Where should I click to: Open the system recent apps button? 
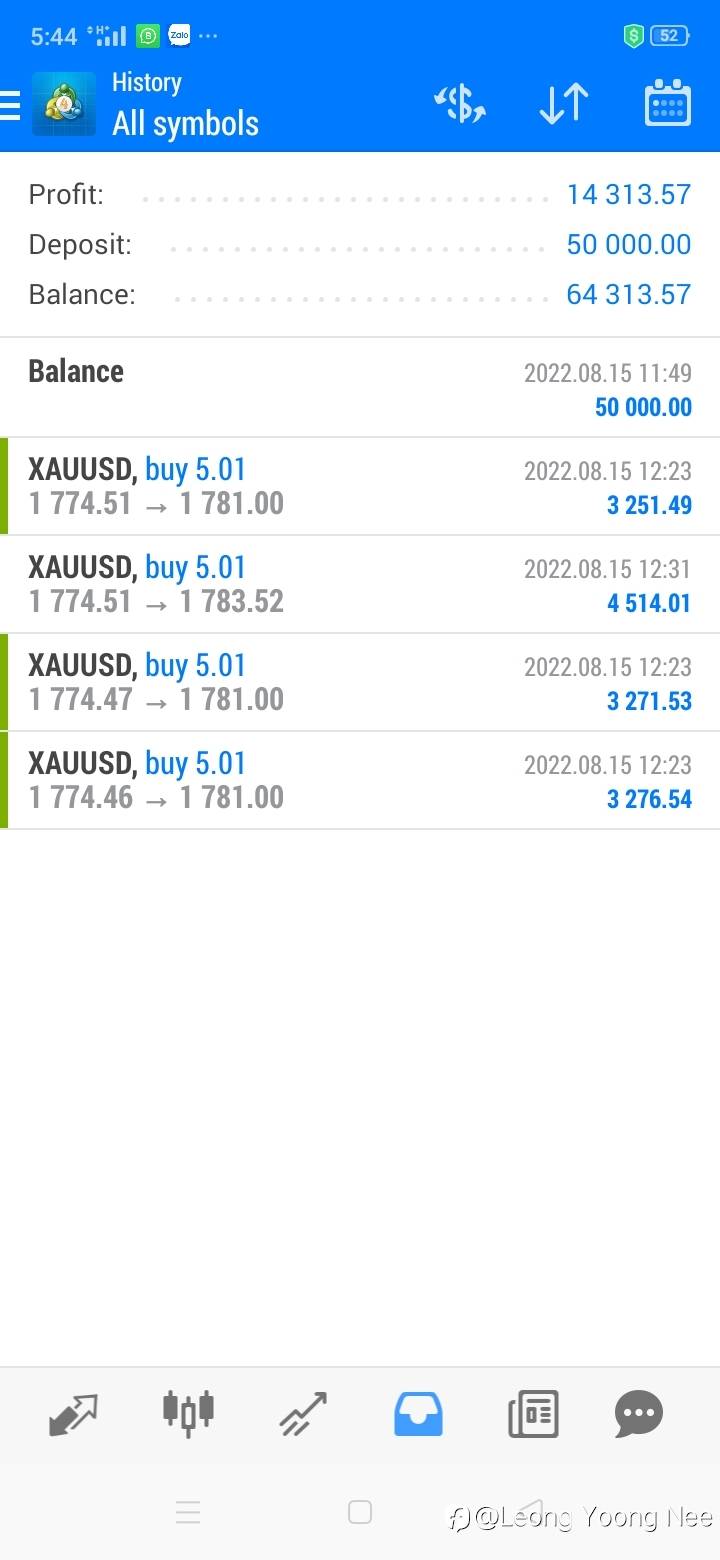pos(188,1512)
